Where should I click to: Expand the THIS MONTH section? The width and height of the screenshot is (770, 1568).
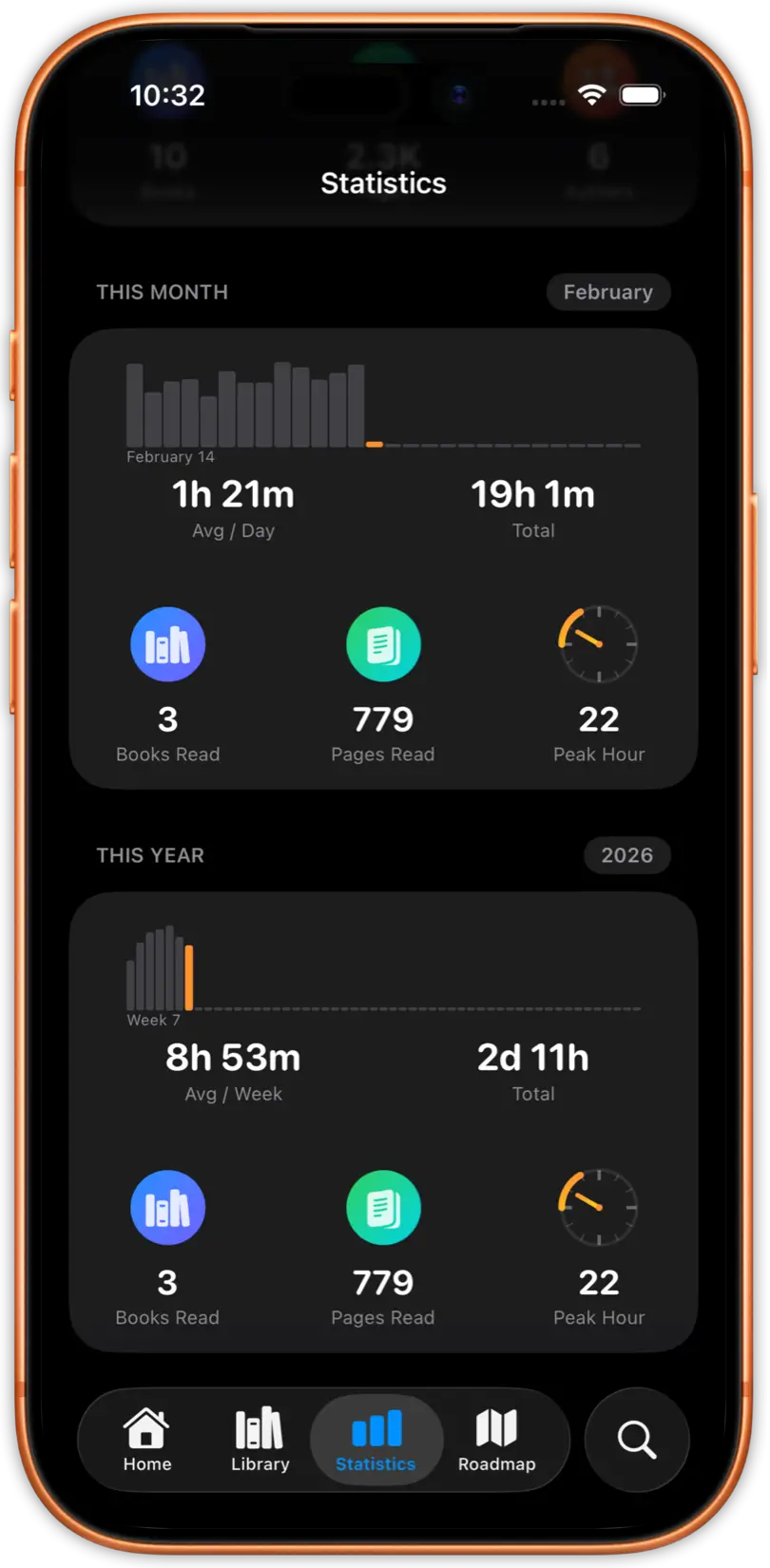click(x=162, y=292)
